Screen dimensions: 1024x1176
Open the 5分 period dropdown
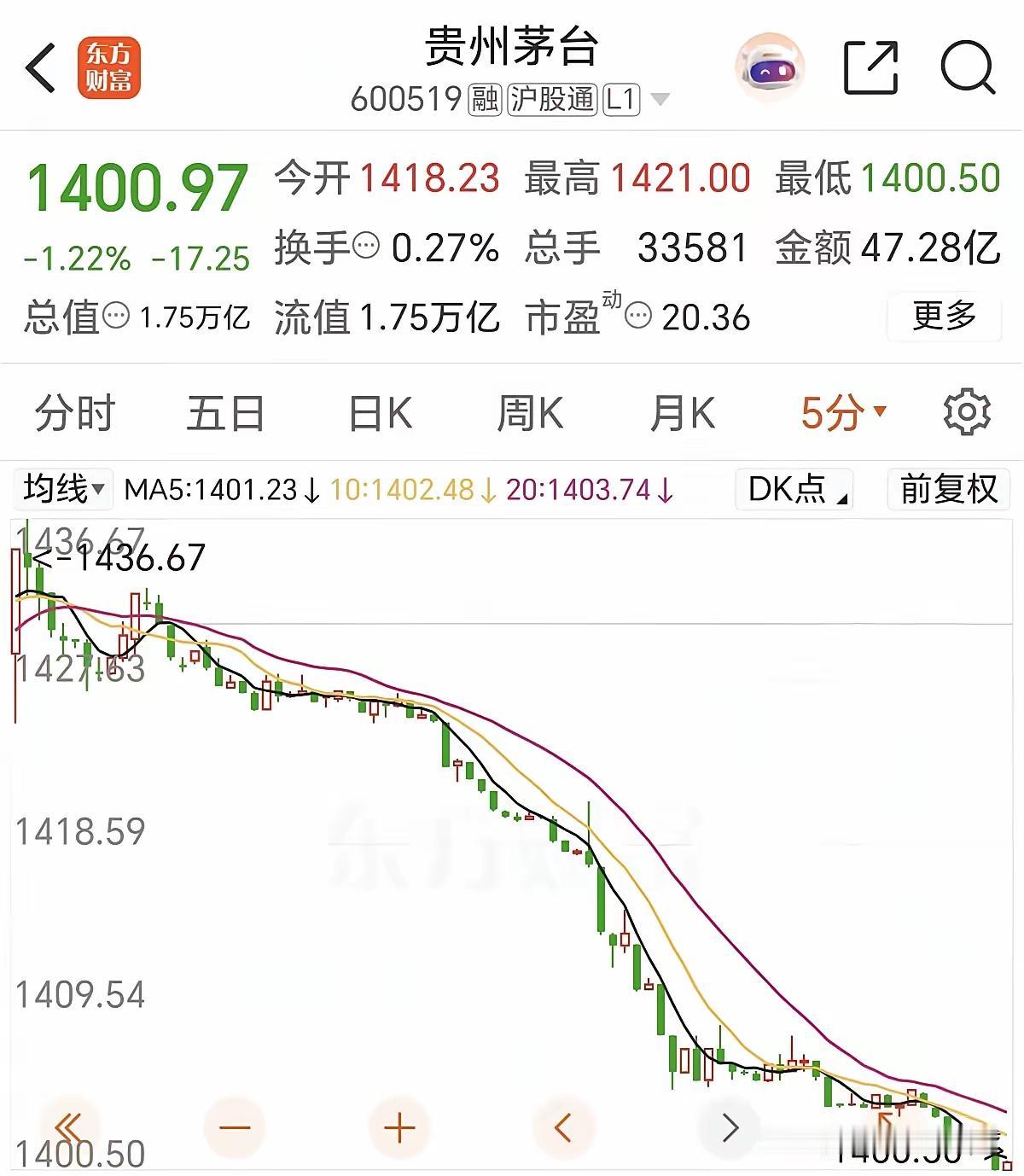843,412
